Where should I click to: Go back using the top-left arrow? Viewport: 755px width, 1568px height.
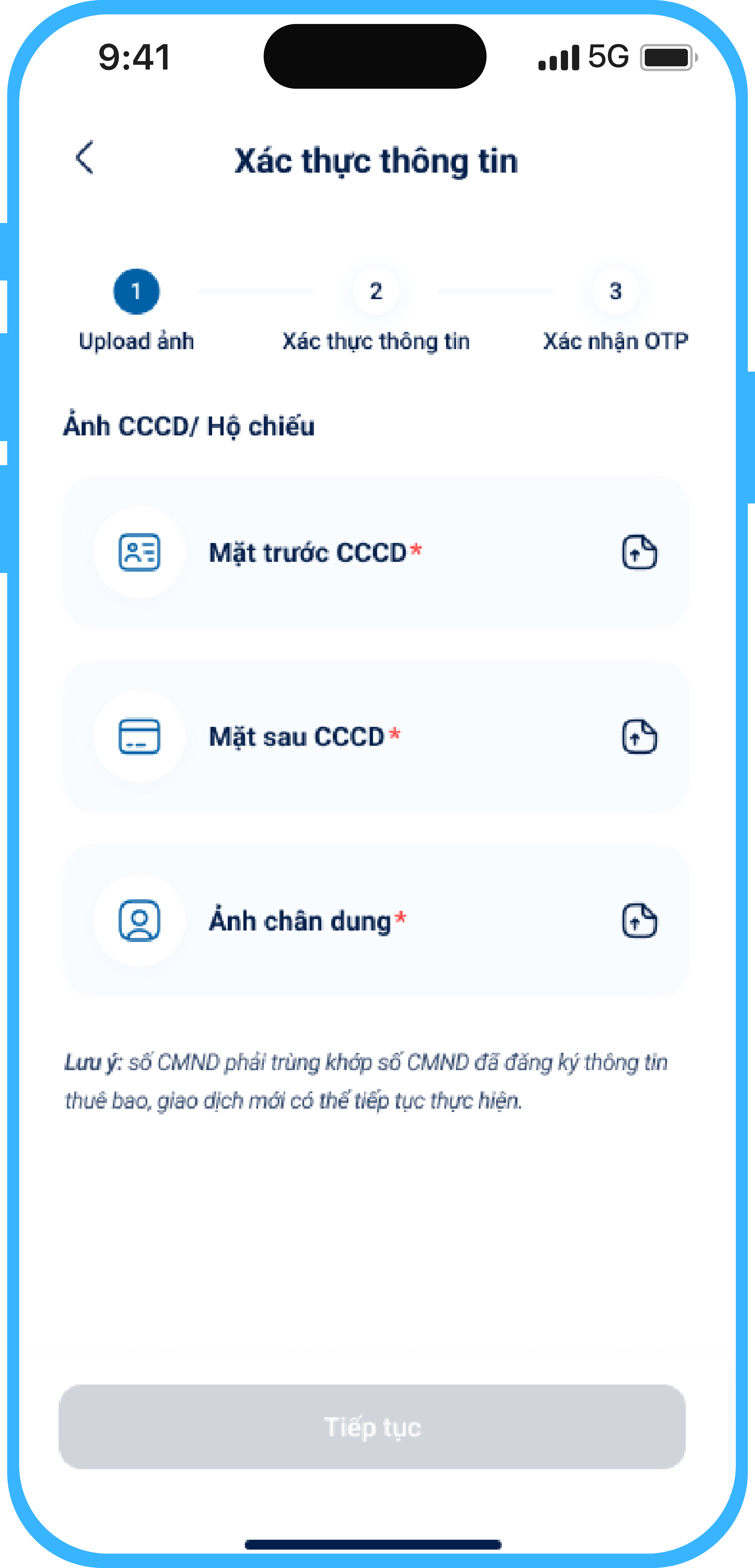click(85, 158)
